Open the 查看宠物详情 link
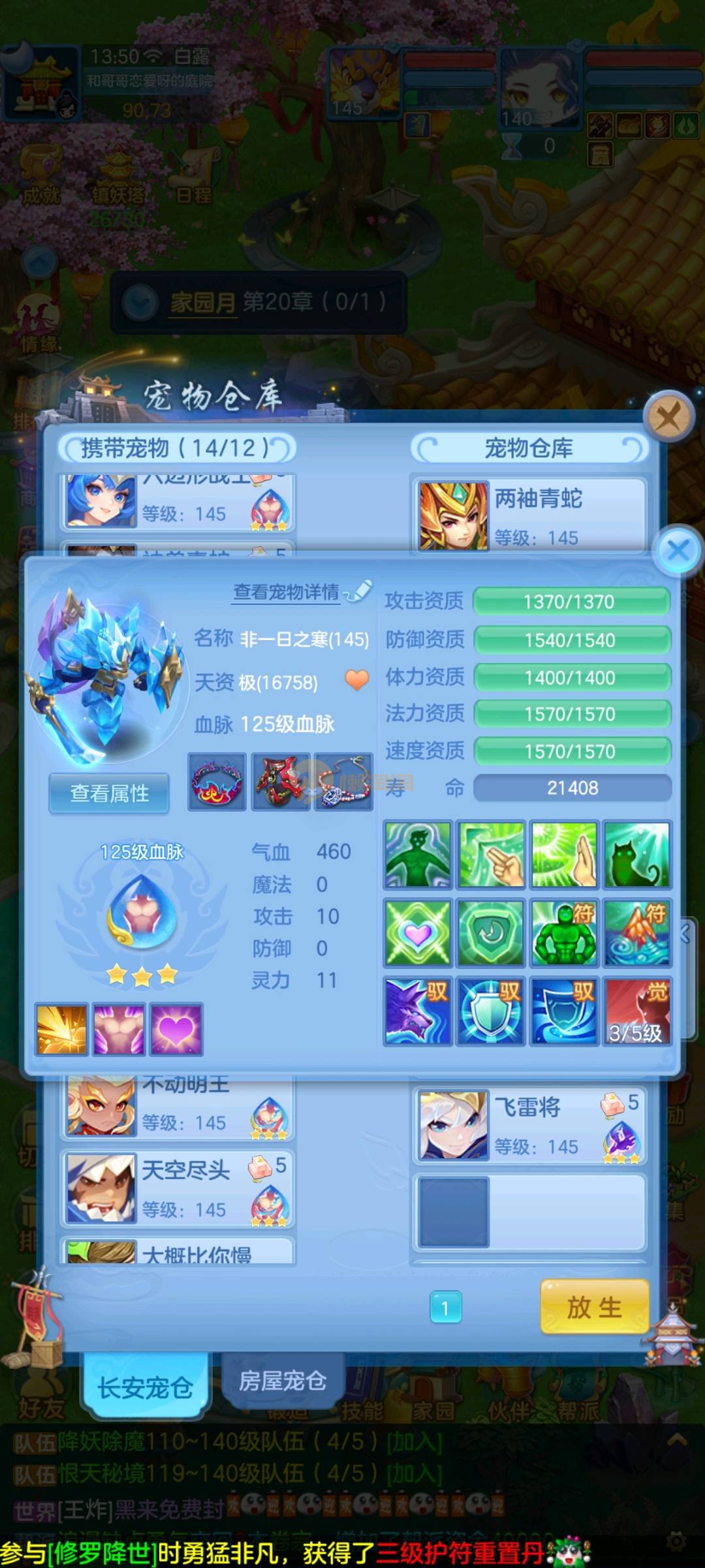 coord(287,592)
